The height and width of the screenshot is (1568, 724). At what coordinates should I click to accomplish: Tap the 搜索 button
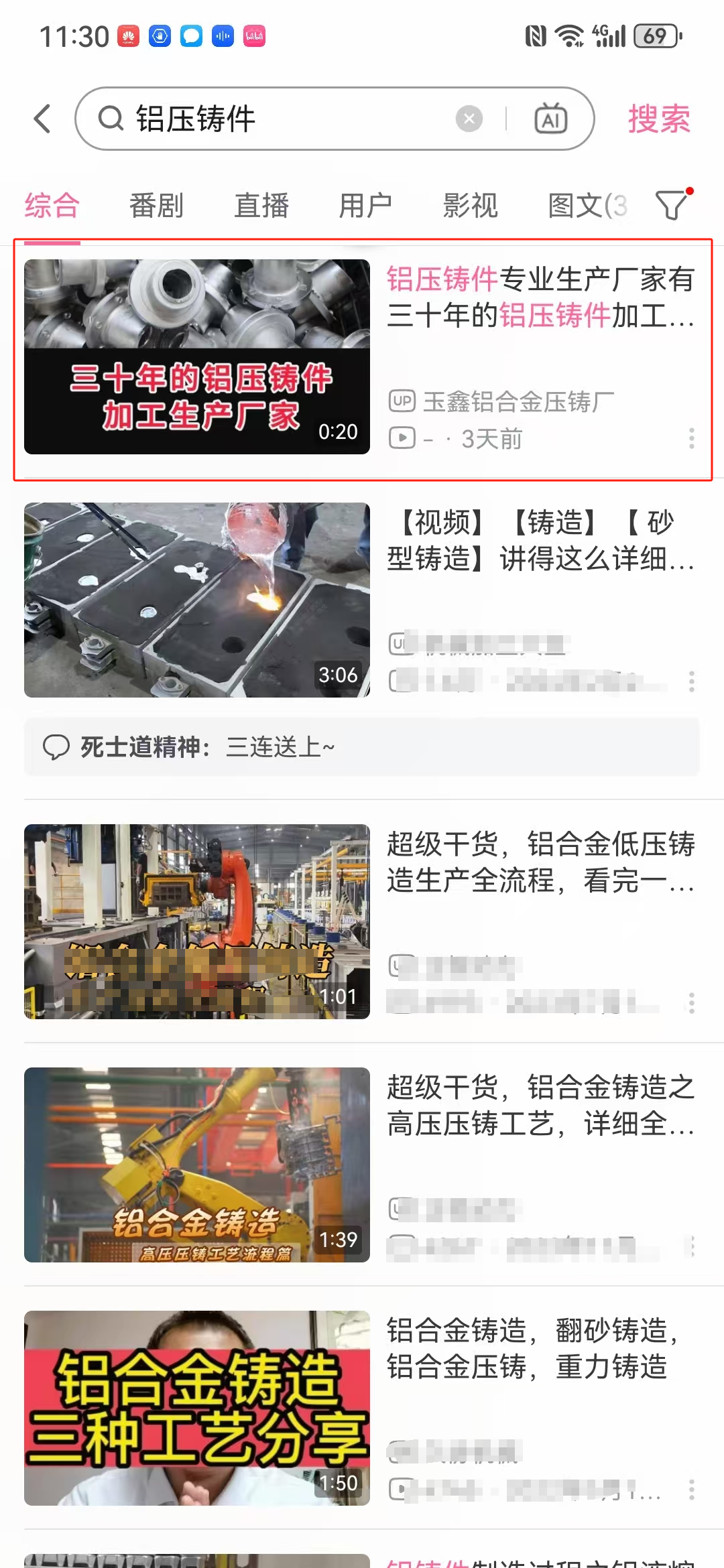click(x=658, y=119)
